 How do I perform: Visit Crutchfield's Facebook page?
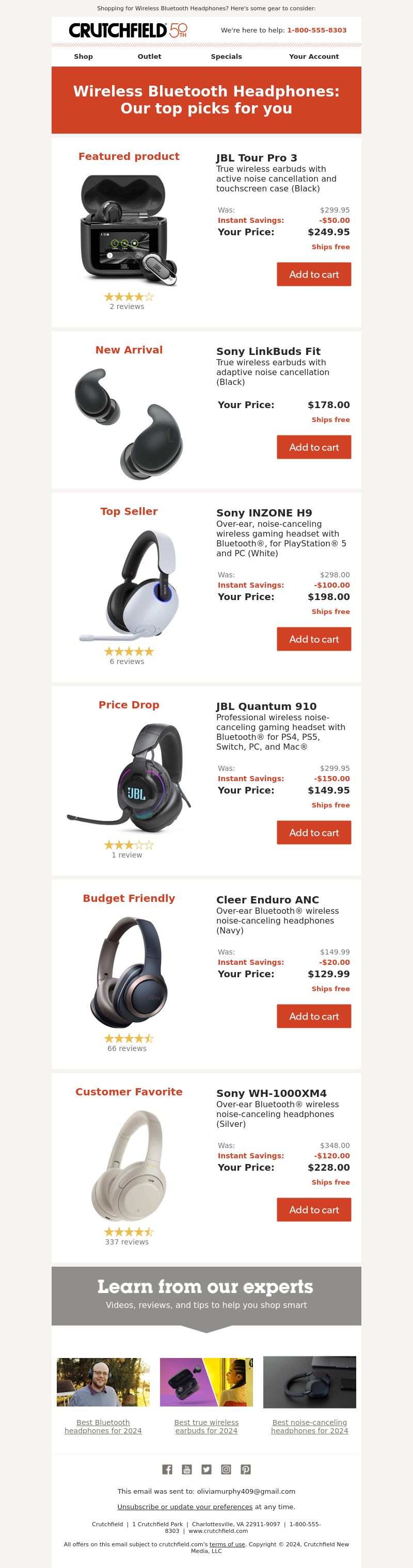click(x=167, y=1469)
